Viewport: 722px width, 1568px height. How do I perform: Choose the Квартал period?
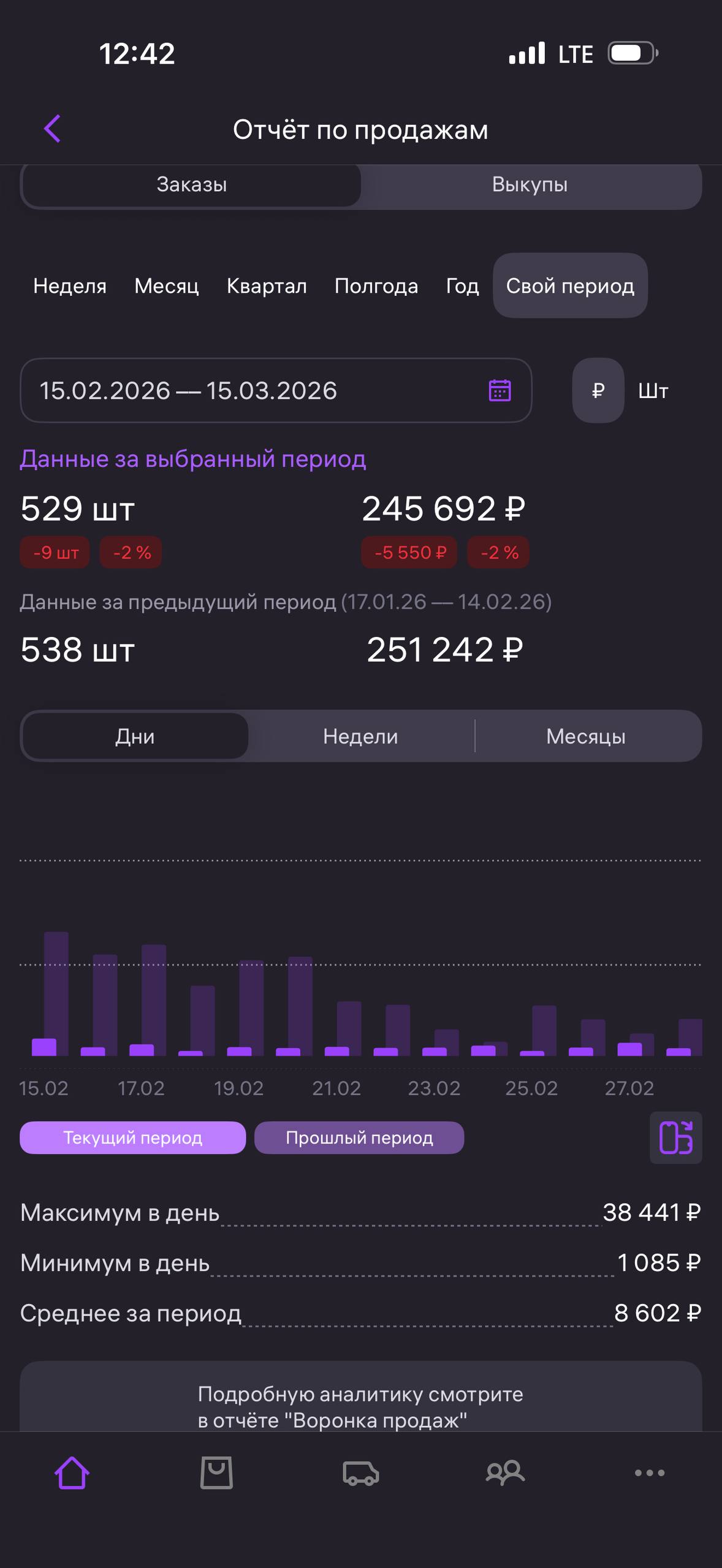[x=267, y=286]
